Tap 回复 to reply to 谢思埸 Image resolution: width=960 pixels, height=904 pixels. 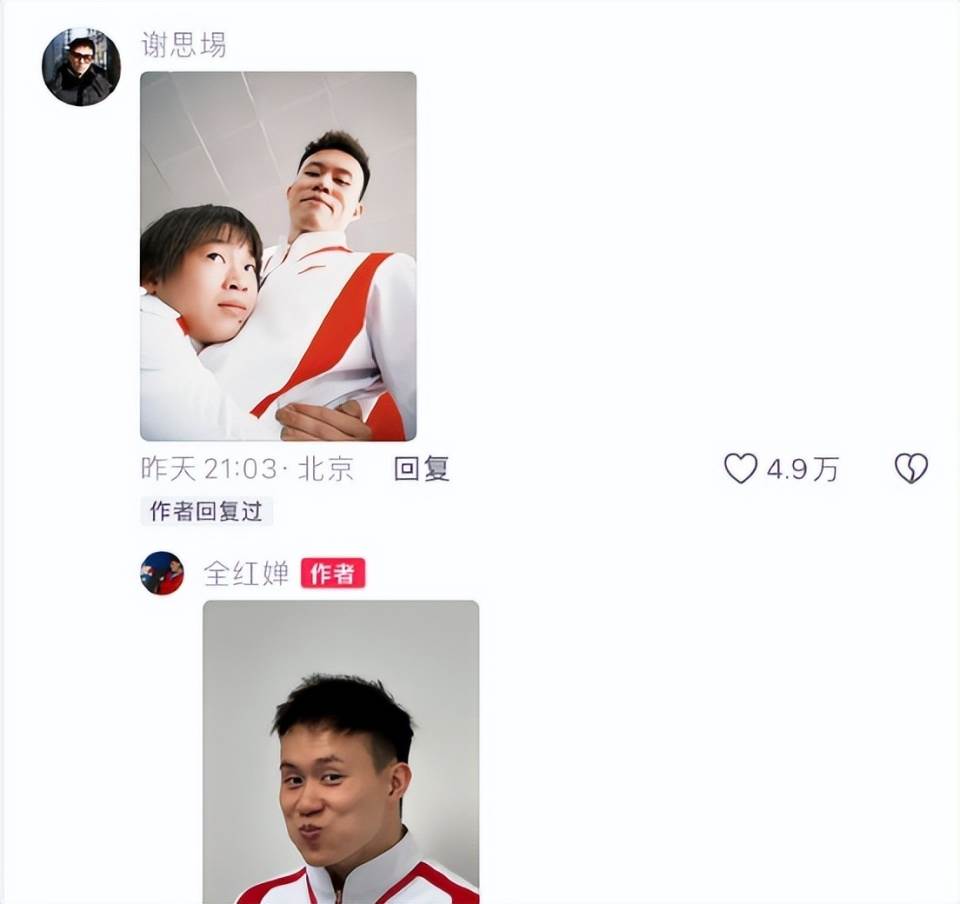[x=421, y=468]
